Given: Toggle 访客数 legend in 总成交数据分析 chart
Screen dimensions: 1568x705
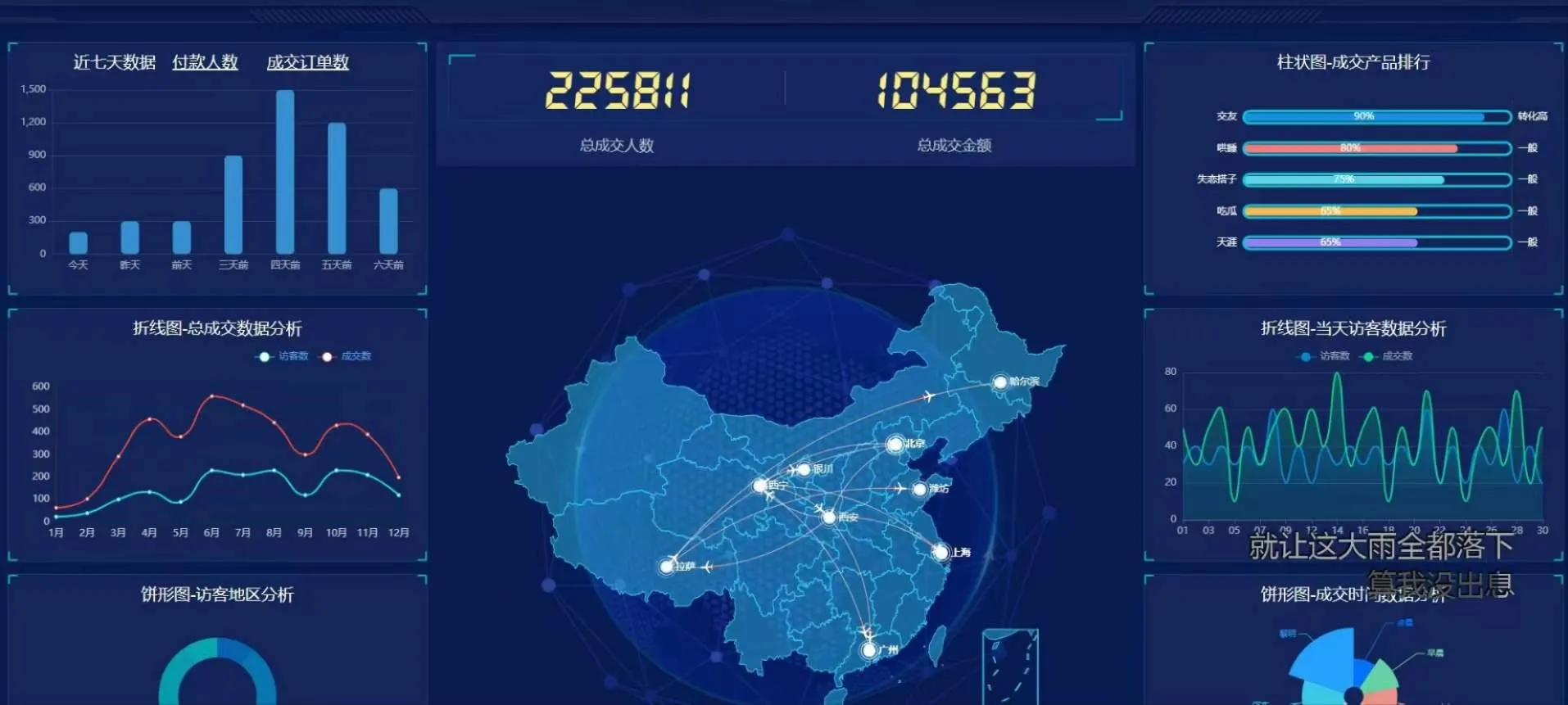Looking at the screenshot, I should click(283, 356).
